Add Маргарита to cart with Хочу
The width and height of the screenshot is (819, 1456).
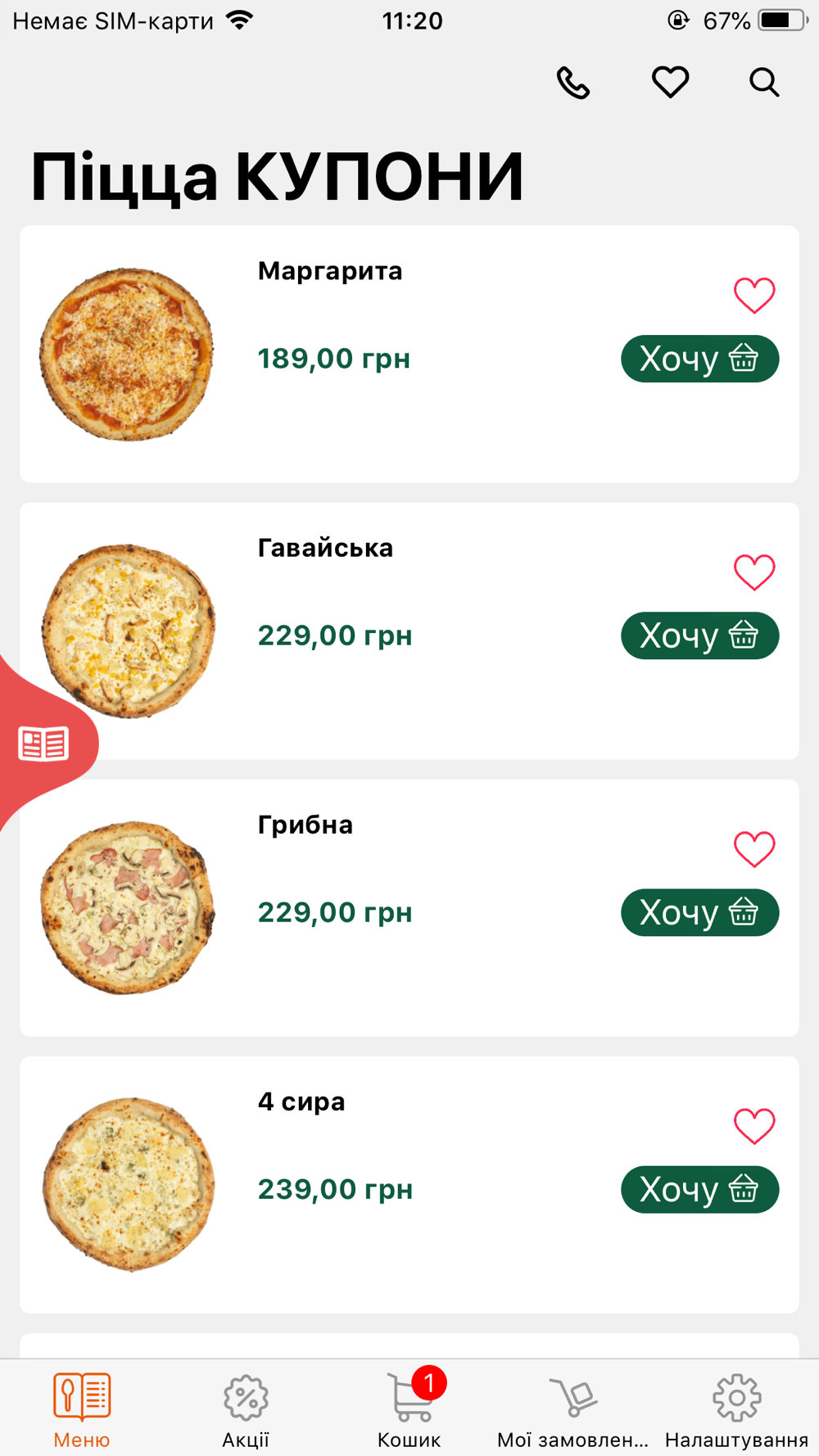[699, 359]
